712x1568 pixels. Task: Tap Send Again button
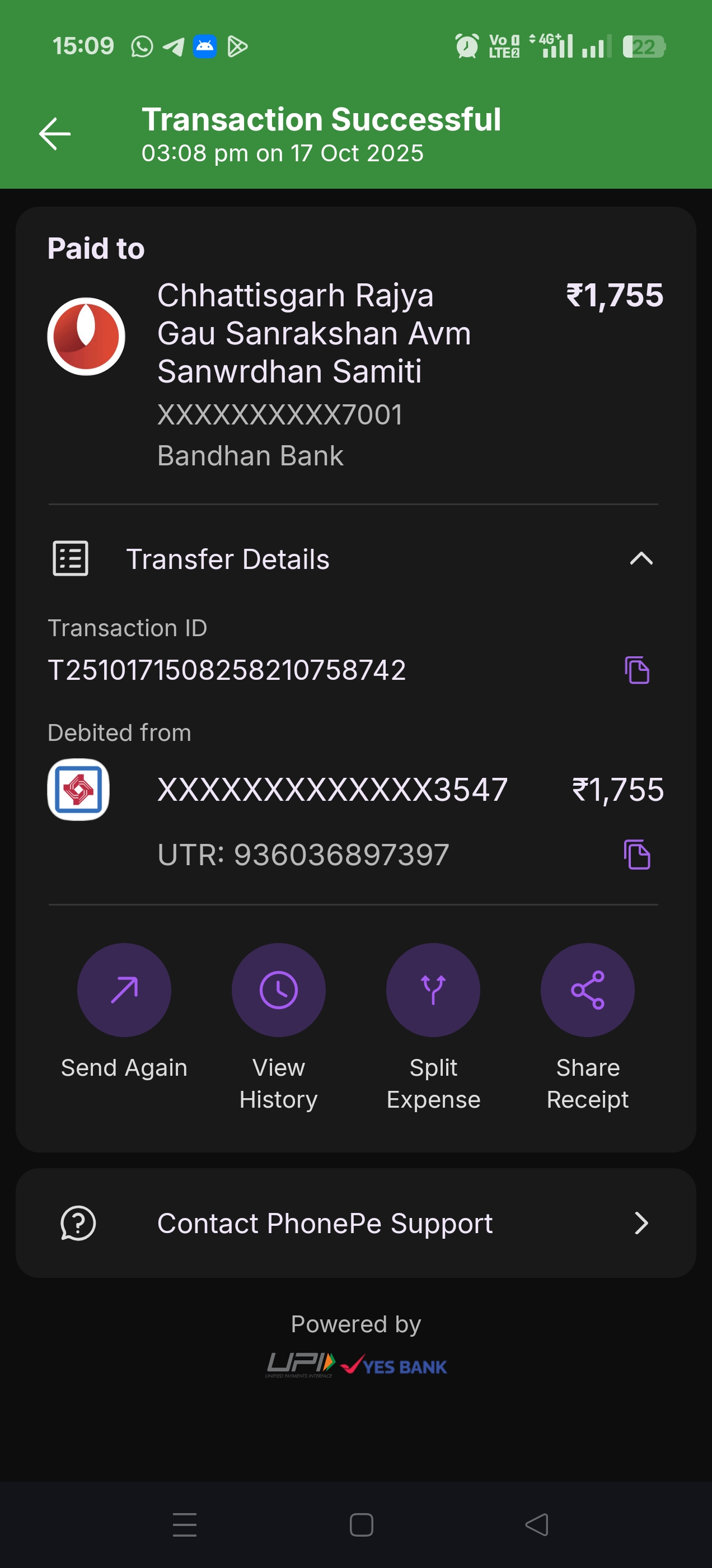pyautogui.click(x=124, y=990)
